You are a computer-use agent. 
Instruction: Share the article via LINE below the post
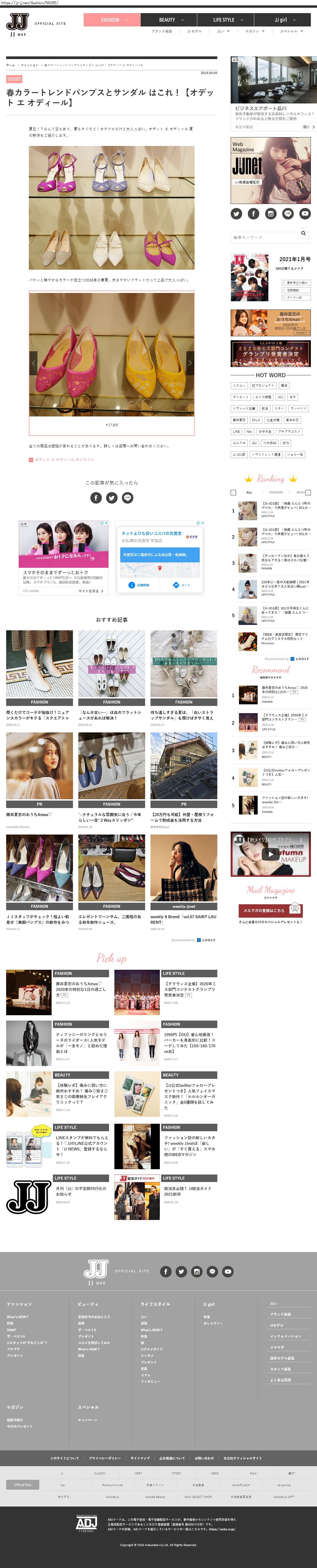127,498
